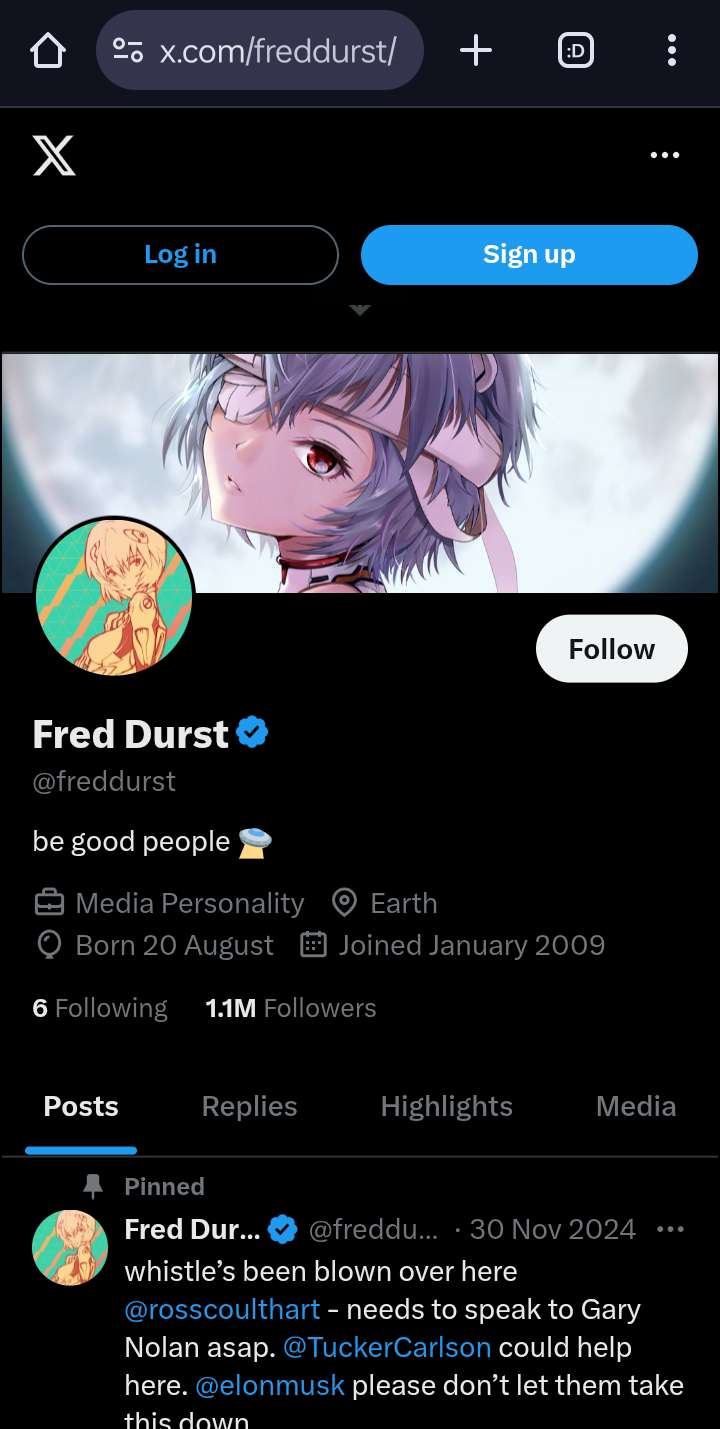Follow Fred Durst
720x1429 pixels.
click(x=611, y=649)
